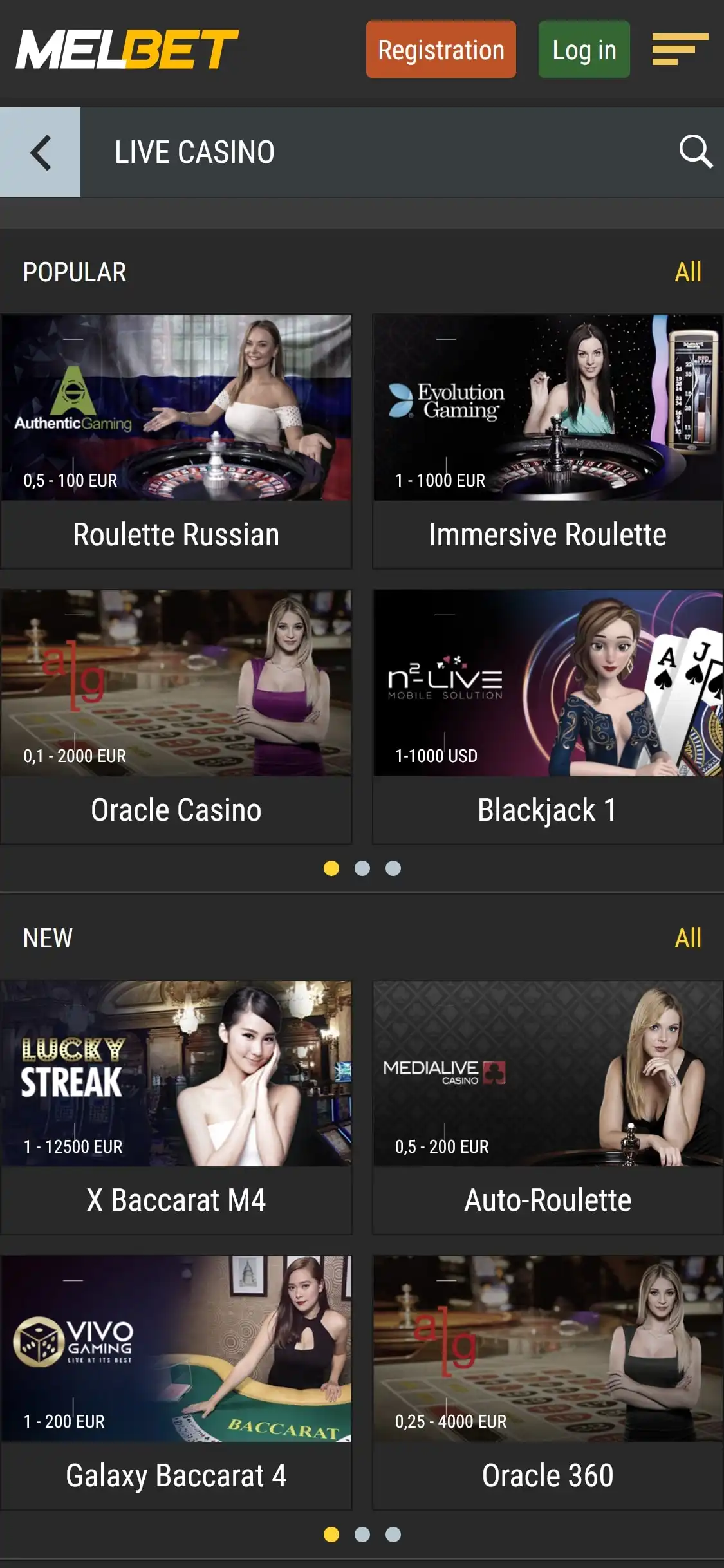Show all New games
The height and width of the screenshot is (1568, 724).
tap(687, 938)
